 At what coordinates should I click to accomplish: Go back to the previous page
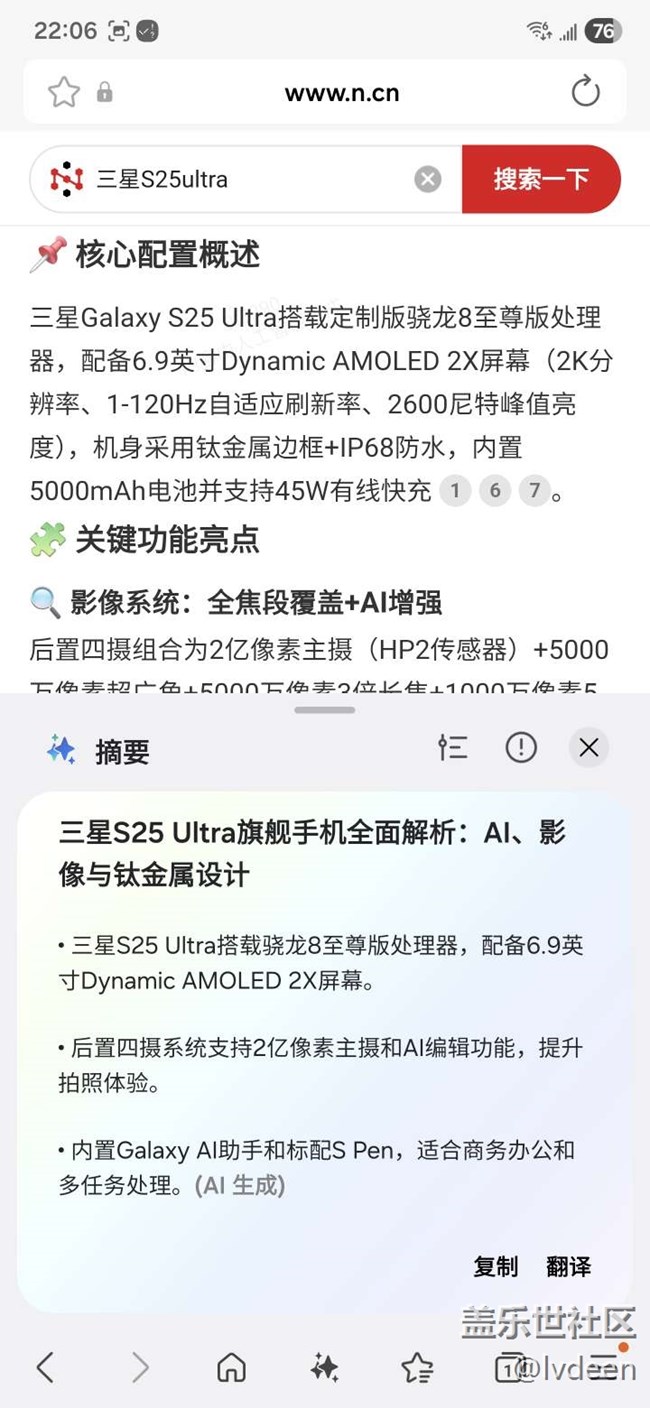pos(45,1367)
